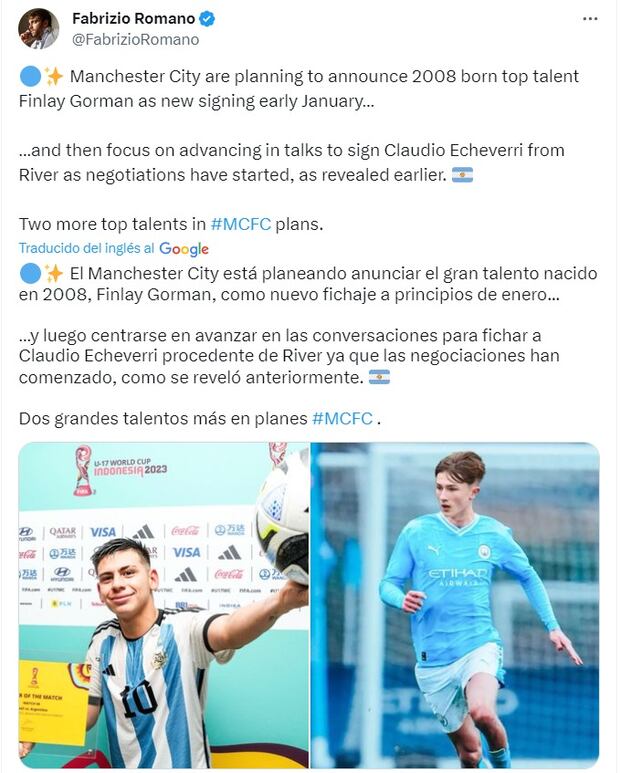View the photo of the Argentina number 10 player

[164, 605]
